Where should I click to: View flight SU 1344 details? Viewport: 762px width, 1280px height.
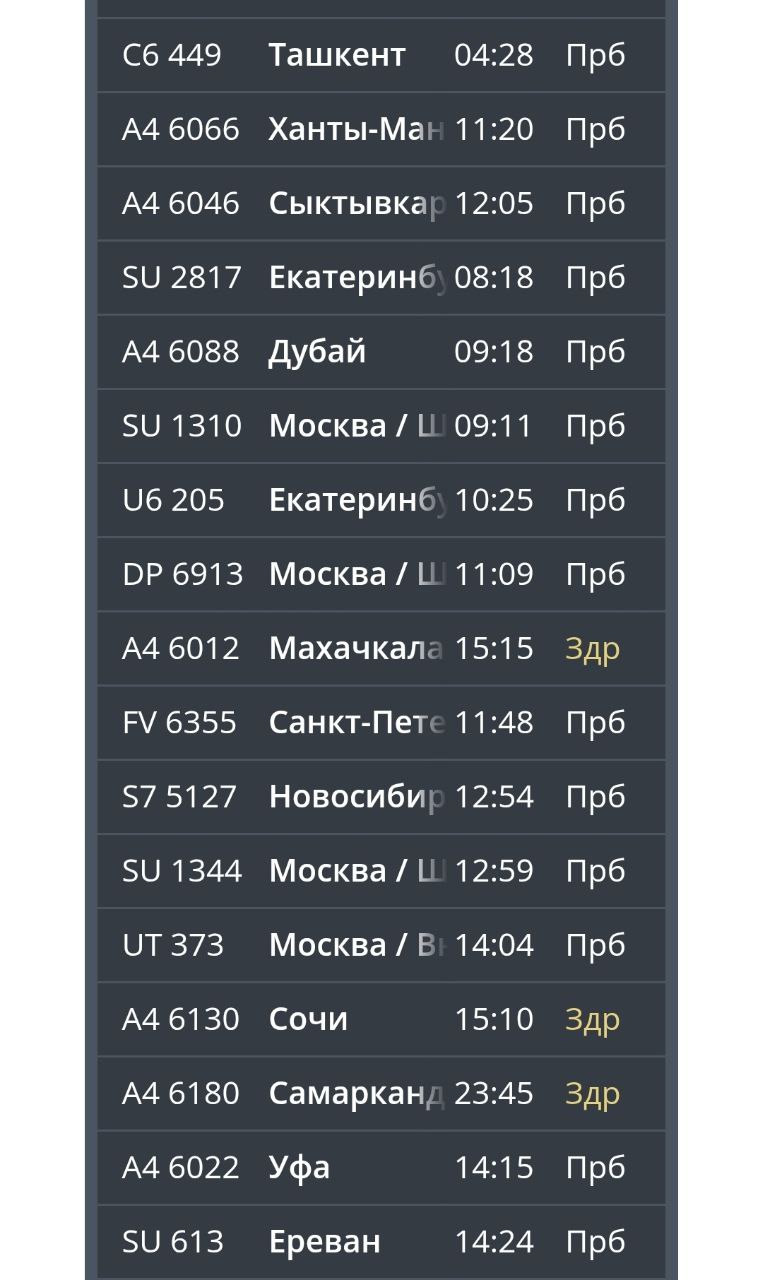(x=380, y=870)
